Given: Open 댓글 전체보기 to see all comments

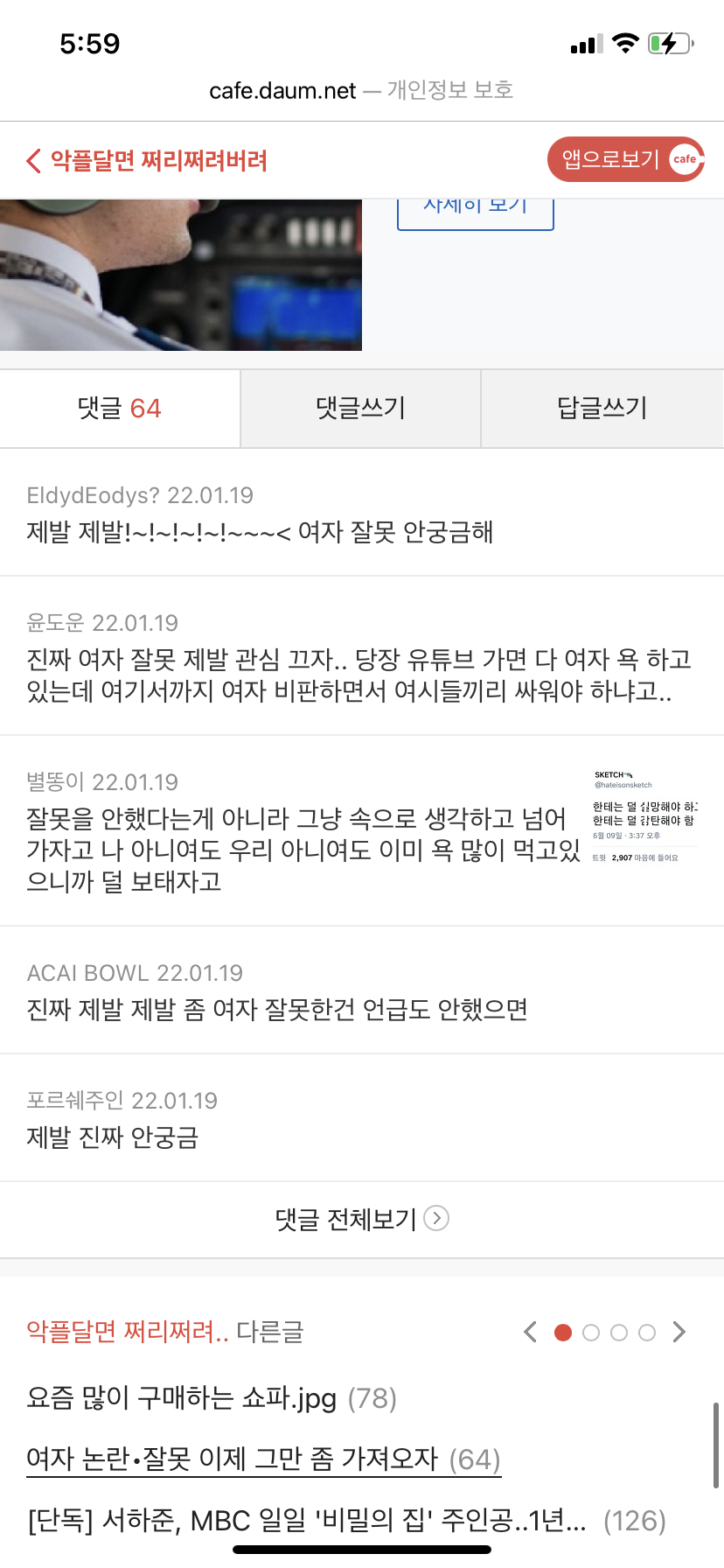Looking at the screenshot, I should [x=361, y=1219].
